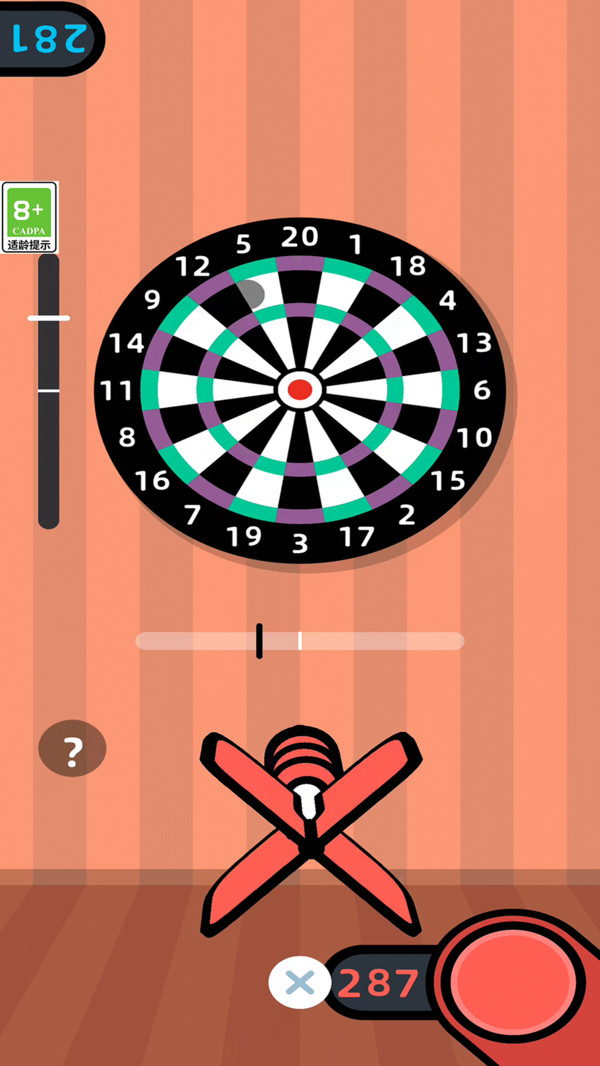
Task: Tap the CADPA 8+ age rating badge
Action: (x=30, y=218)
